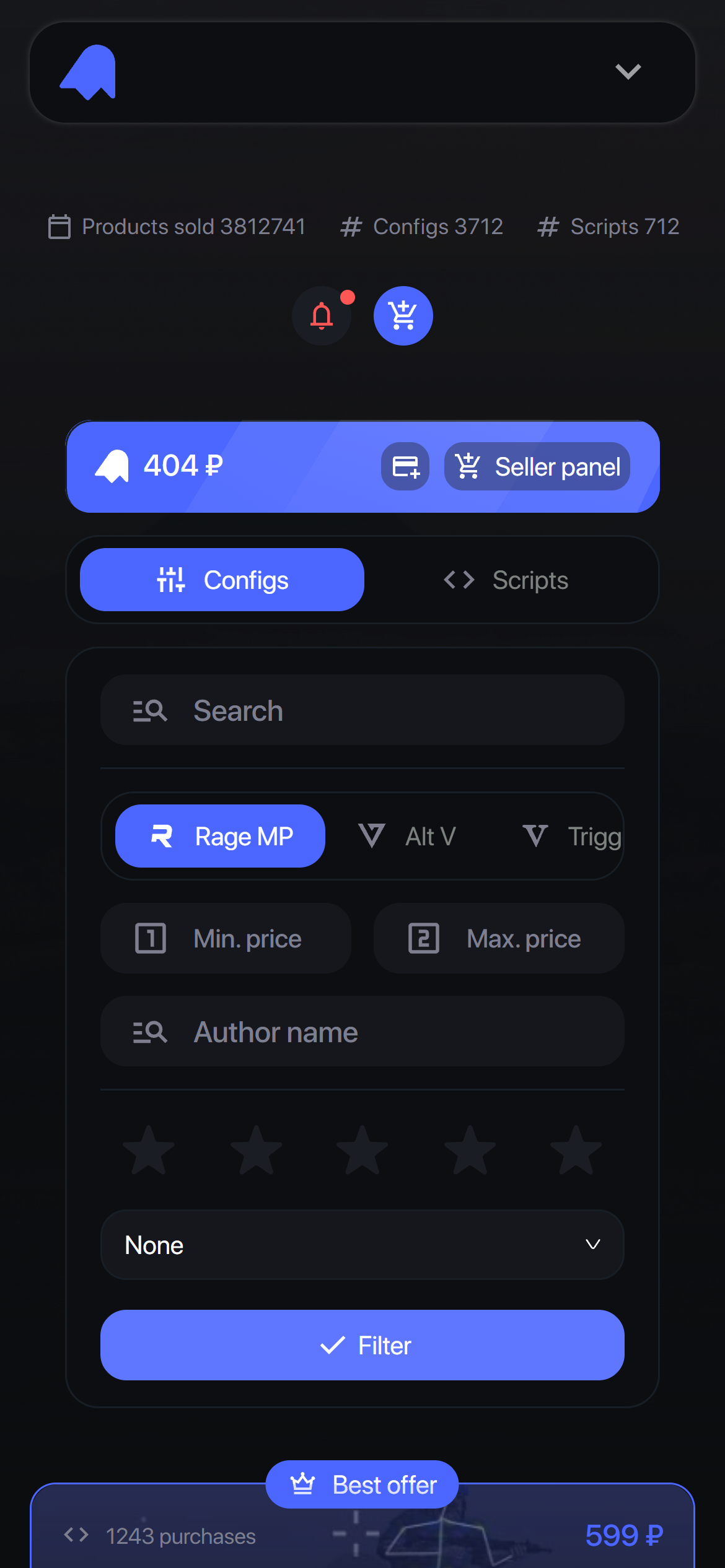The image size is (725, 1568).
Task: Click the cart icon next to notifications
Action: pos(403,315)
